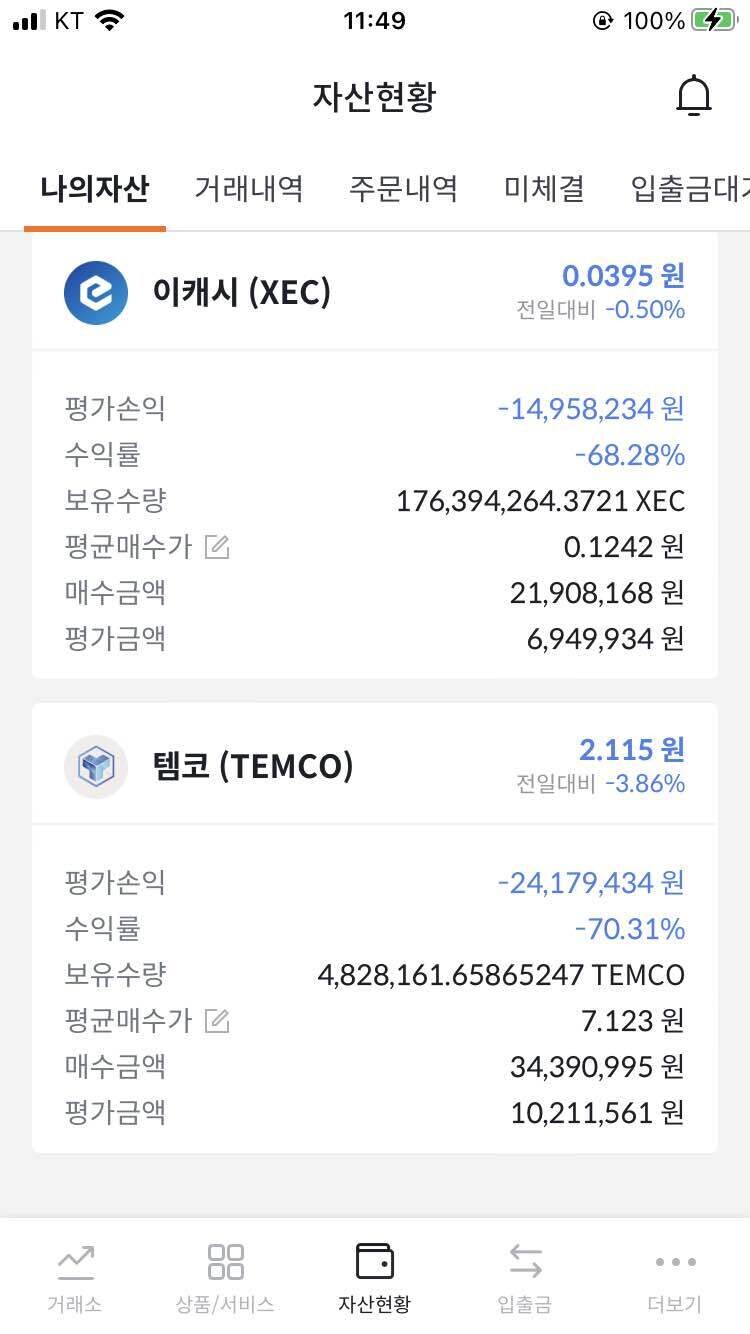Select the eCash (XEC) coin logo

pos(96,293)
